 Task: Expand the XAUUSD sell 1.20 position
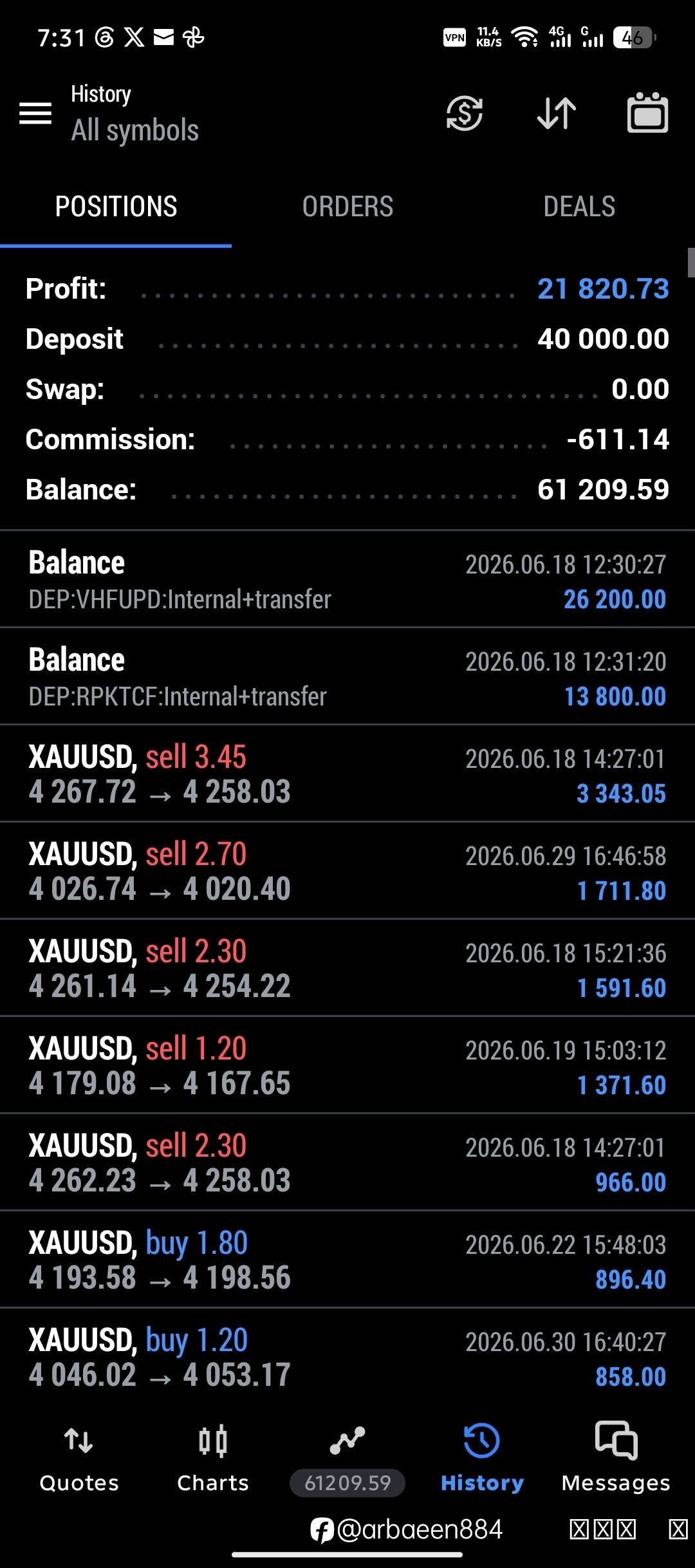pos(347,1065)
